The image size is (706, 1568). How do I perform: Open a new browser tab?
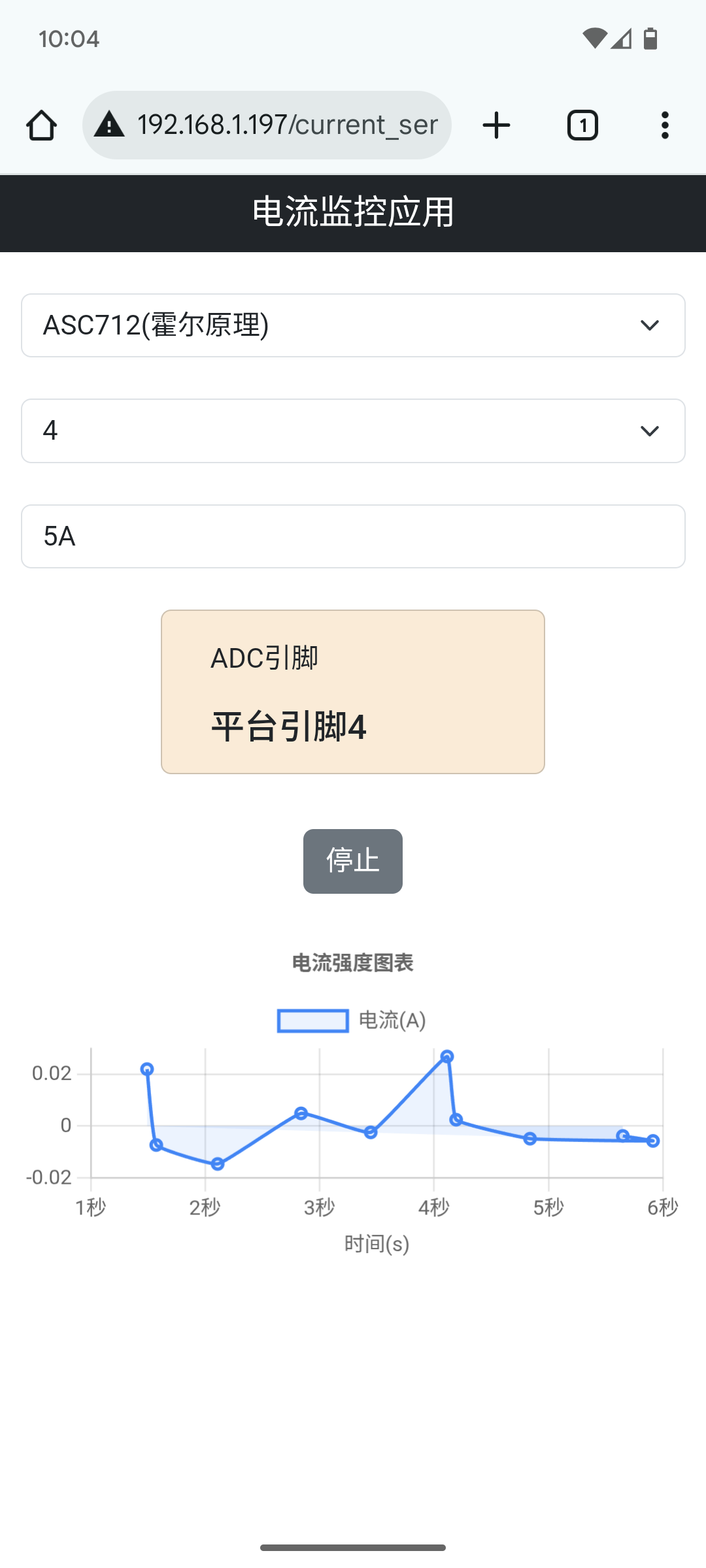click(496, 125)
